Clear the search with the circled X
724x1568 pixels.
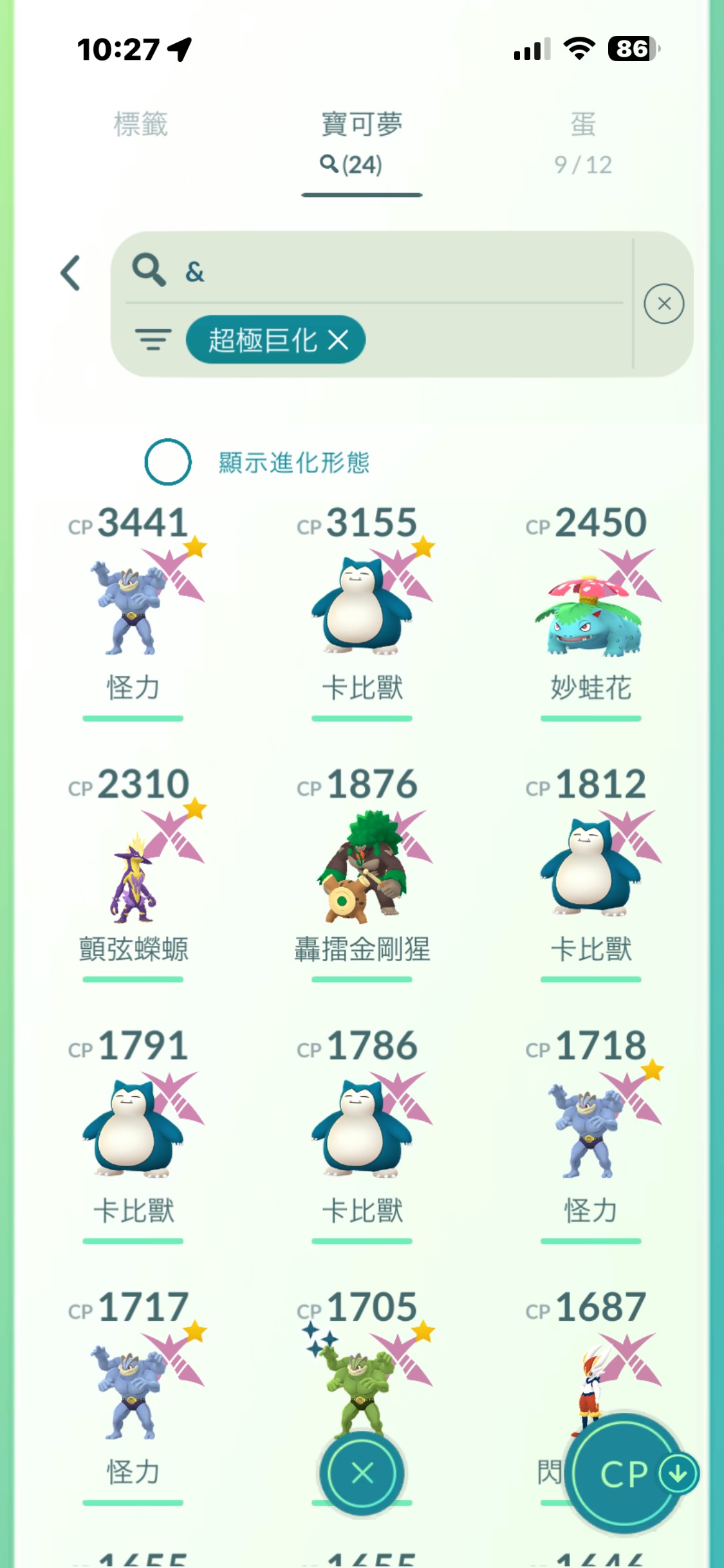[x=664, y=304]
